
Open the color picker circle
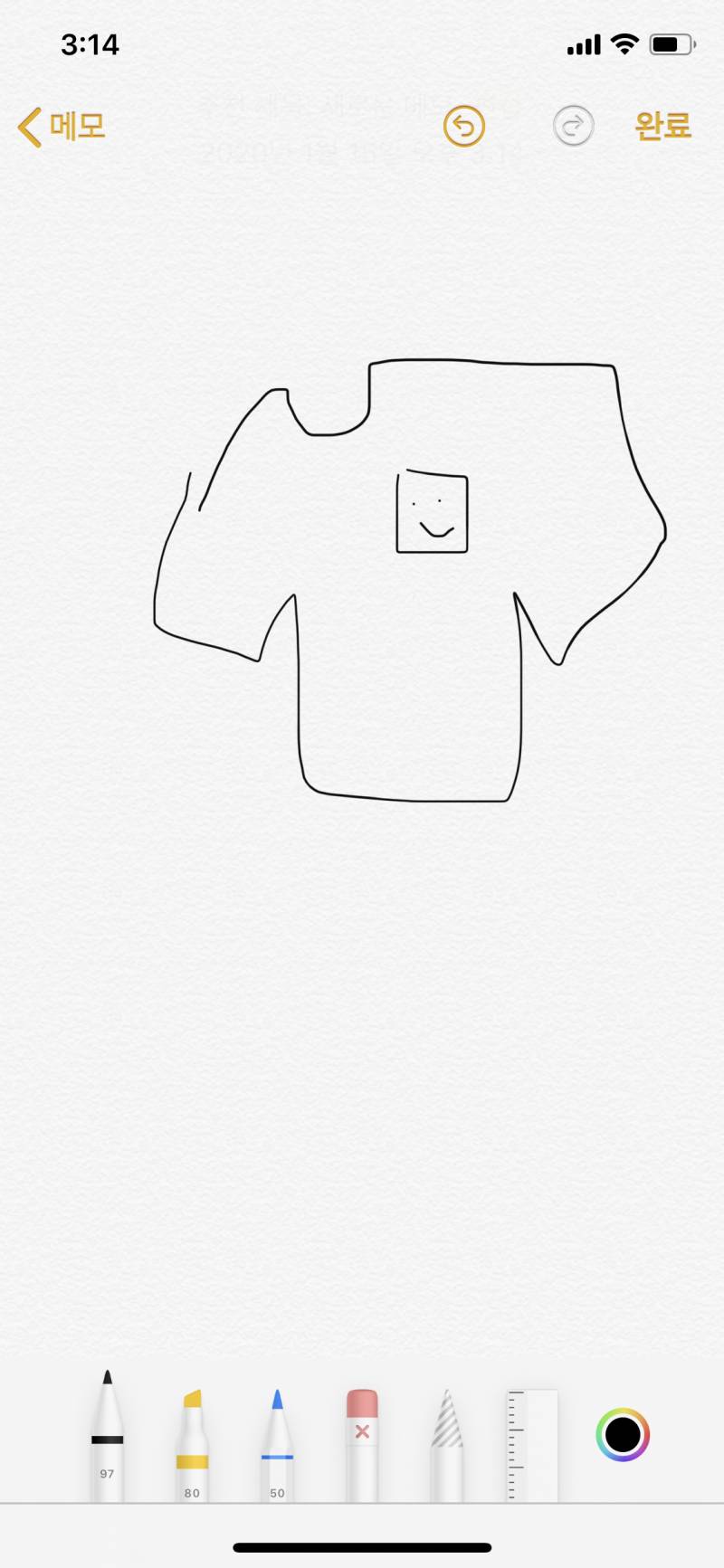[x=623, y=1434]
